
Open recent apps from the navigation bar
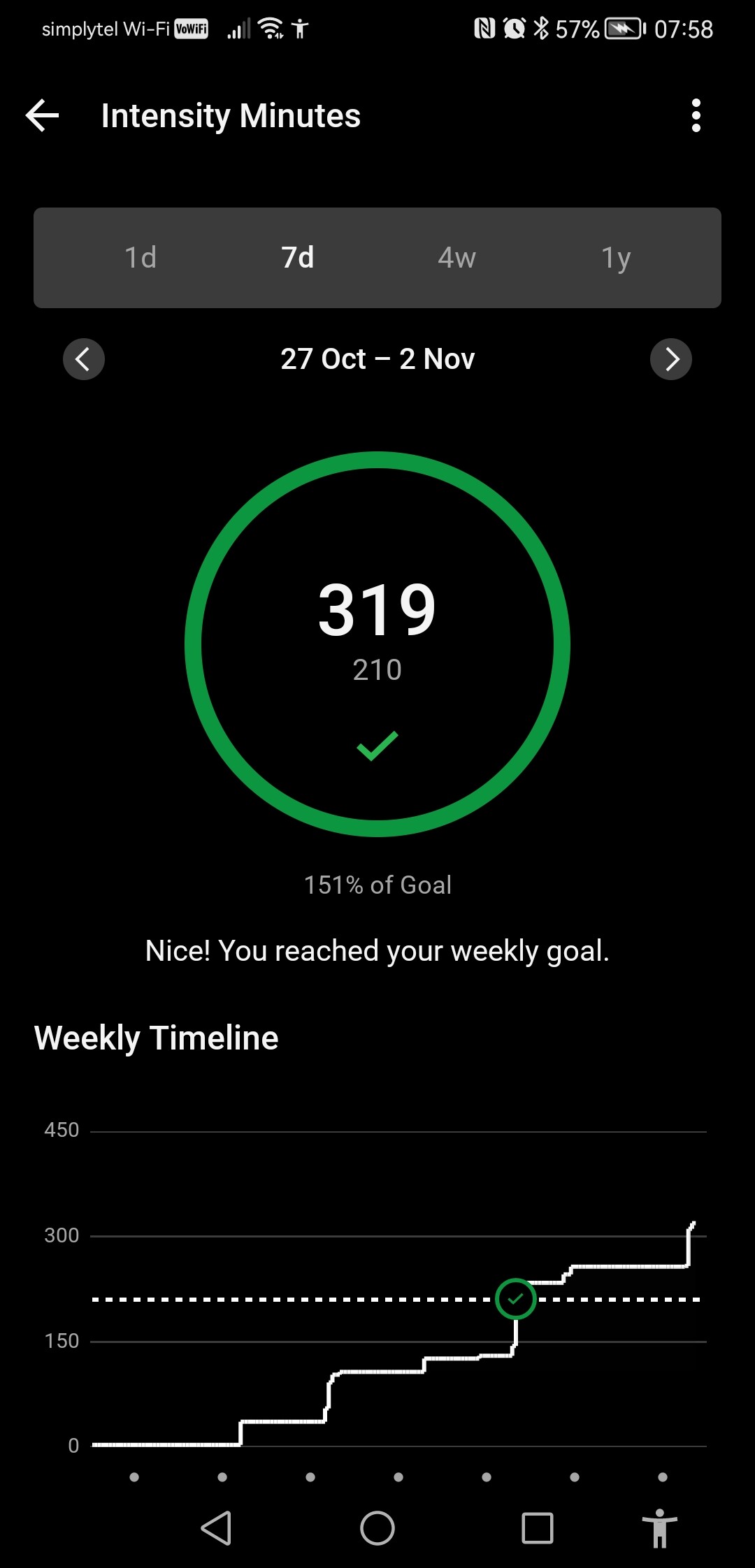coord(538,1528)
